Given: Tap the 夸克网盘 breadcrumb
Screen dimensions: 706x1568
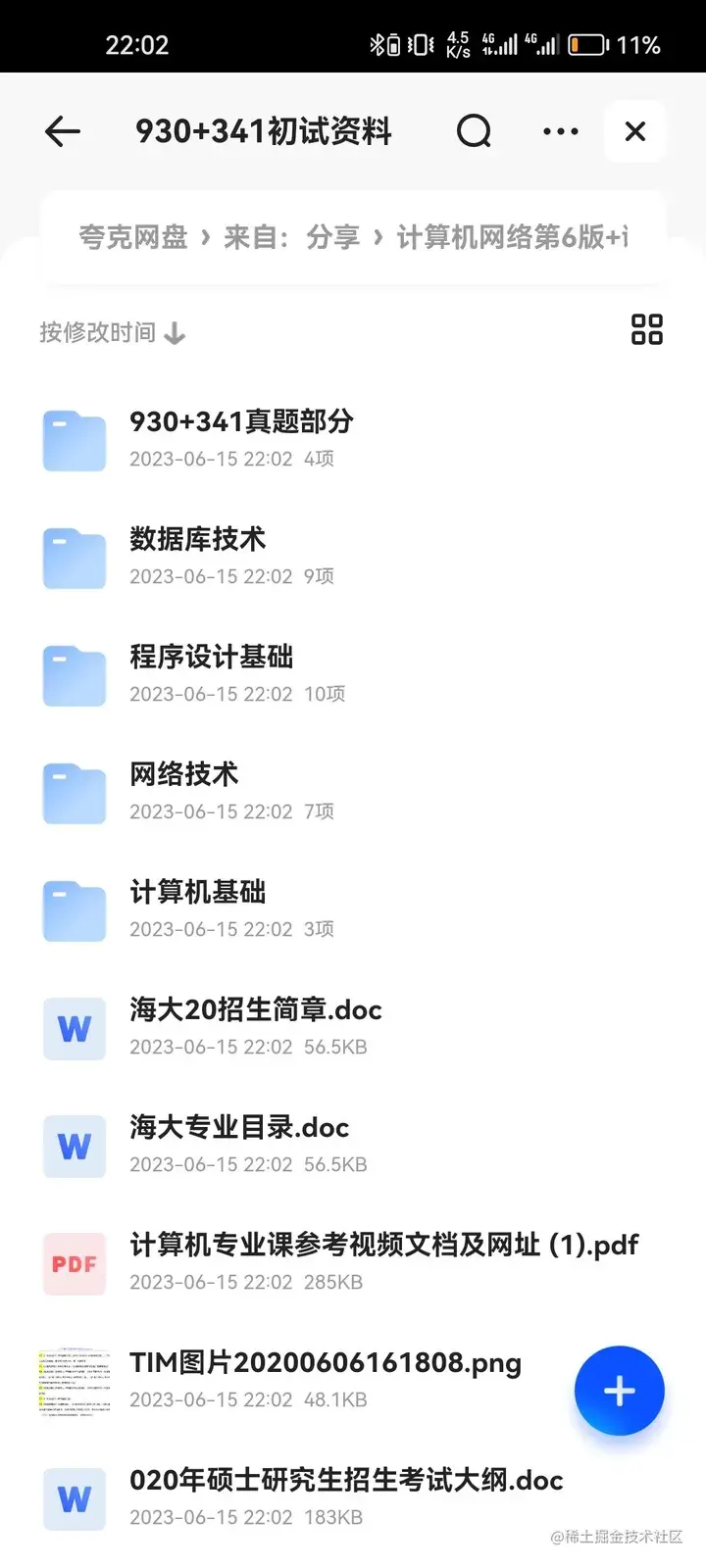Looking at the screenshot, I should point(133,237).
